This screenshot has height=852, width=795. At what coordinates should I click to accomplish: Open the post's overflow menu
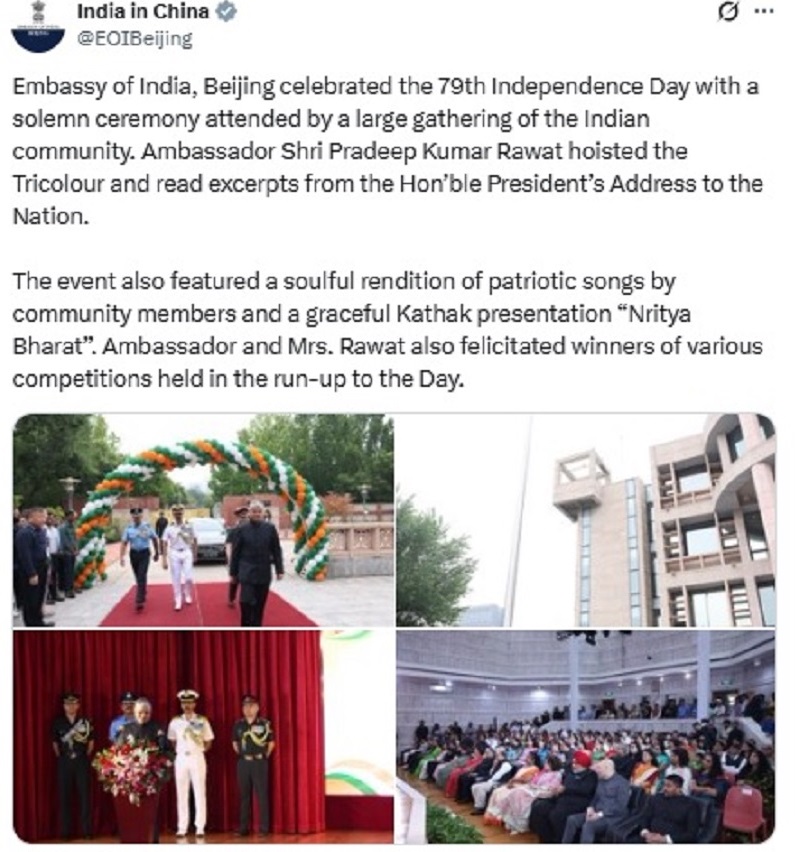(763, 12)
